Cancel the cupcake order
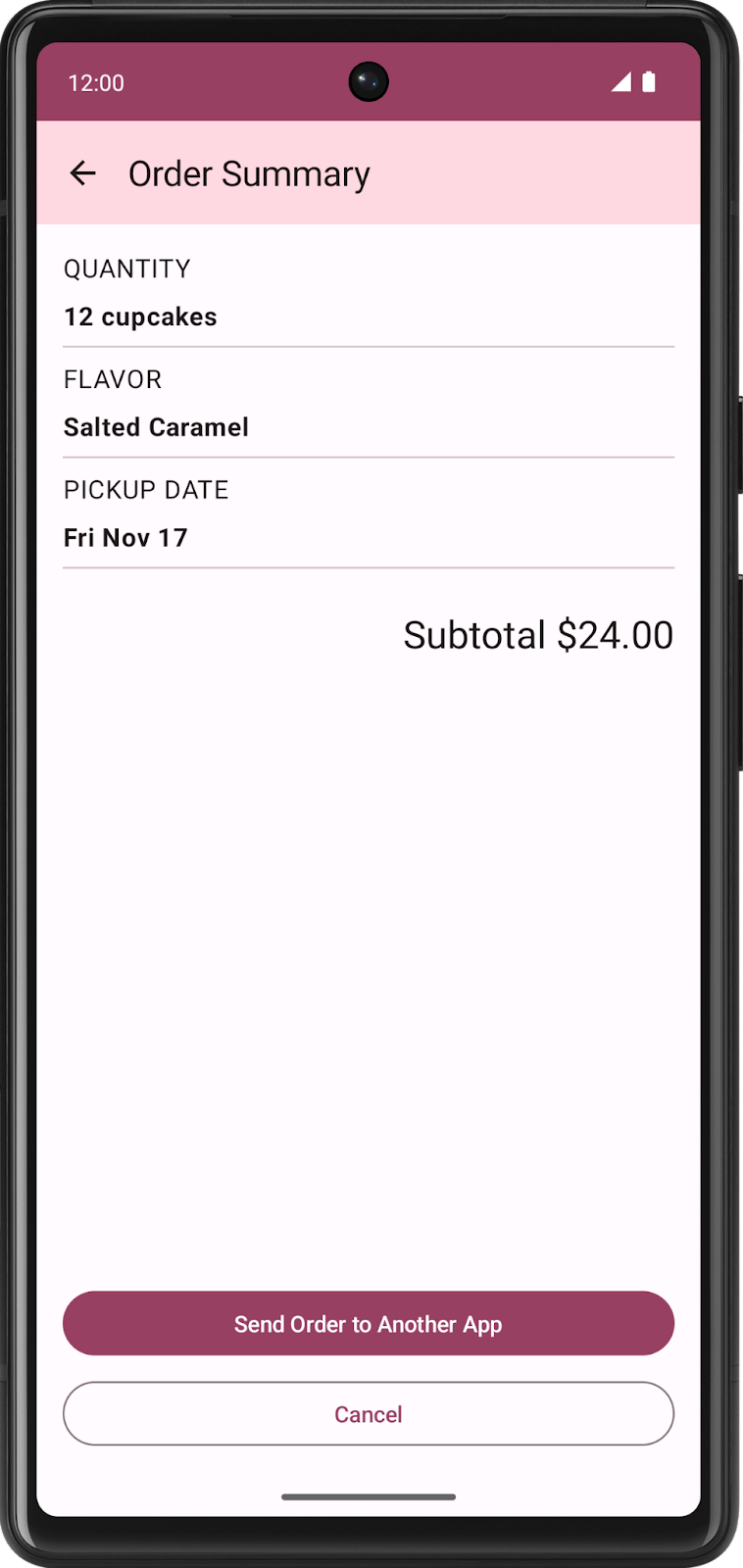The width and height of the screenshot is (743, 1568). tap(368, 1413)
